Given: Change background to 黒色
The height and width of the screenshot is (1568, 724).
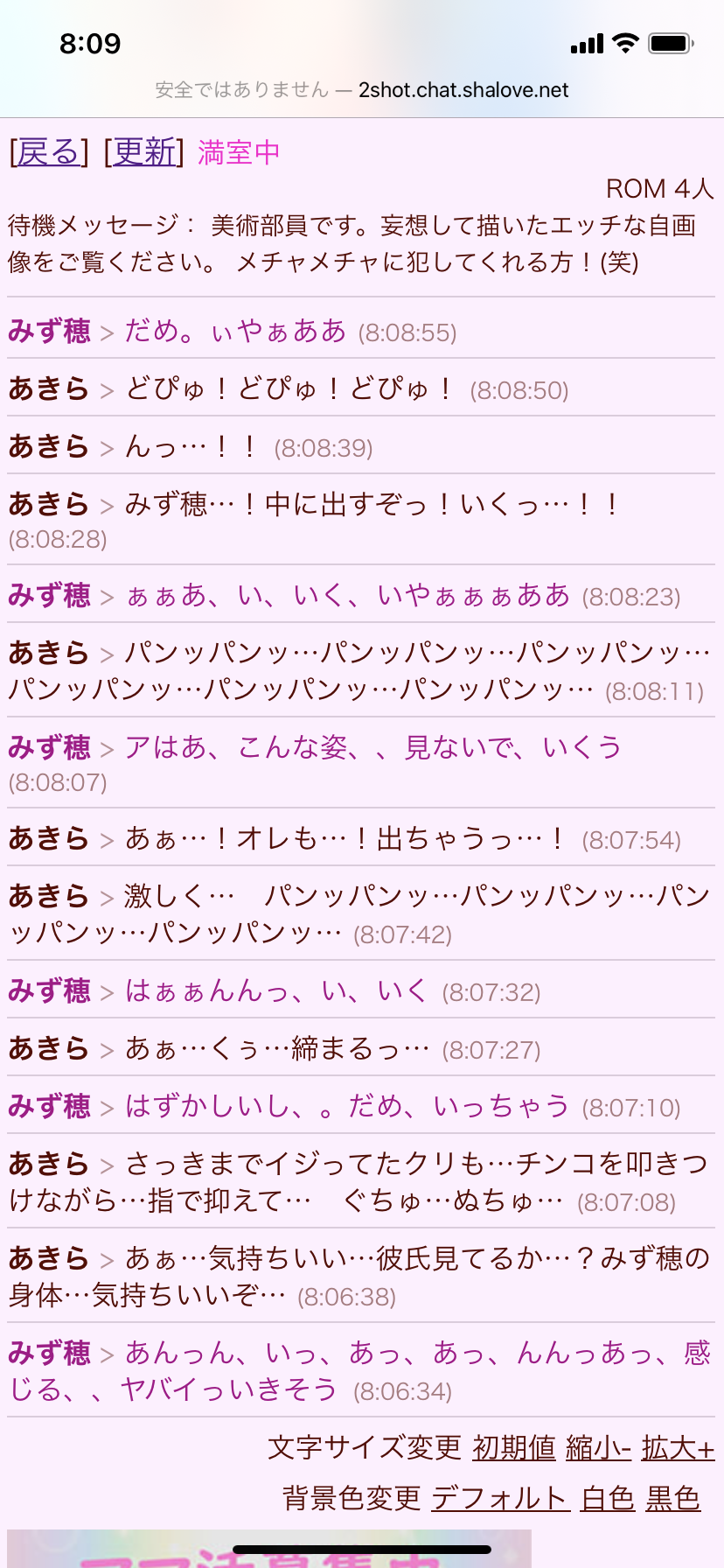Looking at the screenshot, I should 672,1498.
